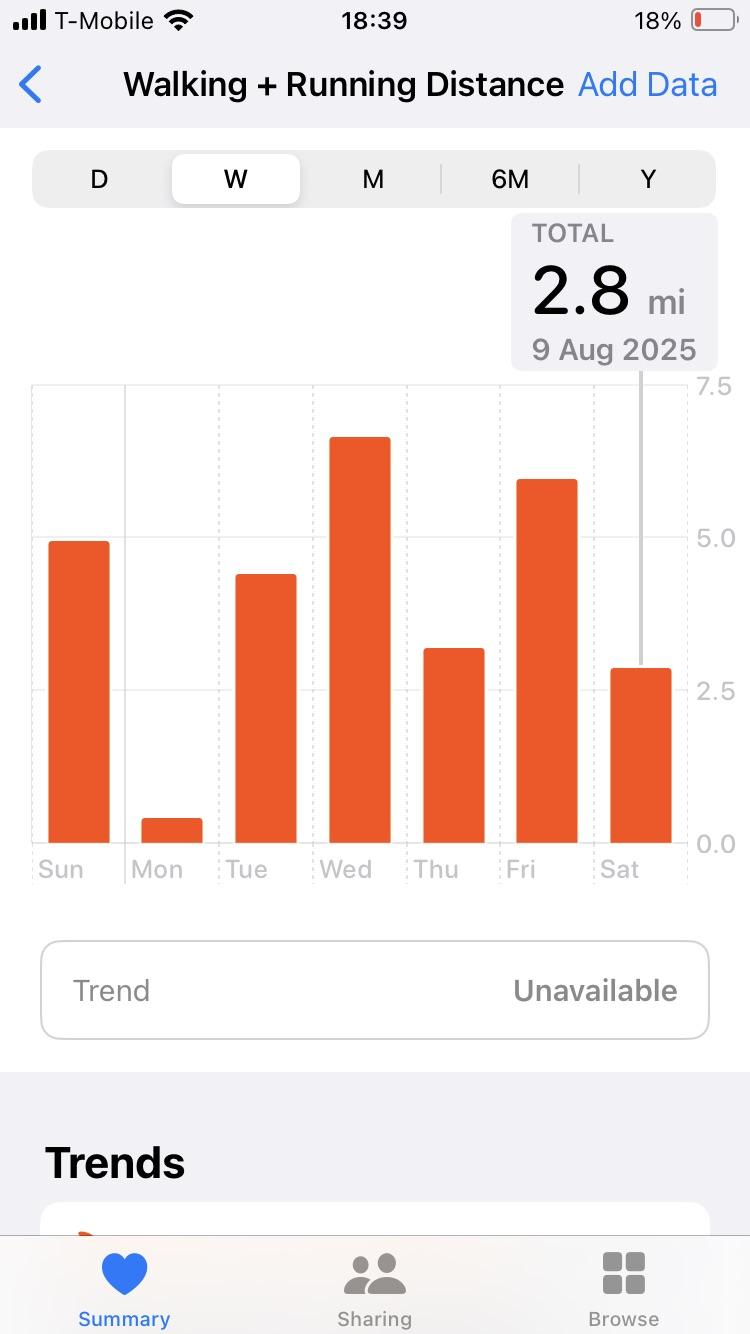750x1334 pixels.
Task: Open the Trend Unavailable card
Action: (375, 990)
